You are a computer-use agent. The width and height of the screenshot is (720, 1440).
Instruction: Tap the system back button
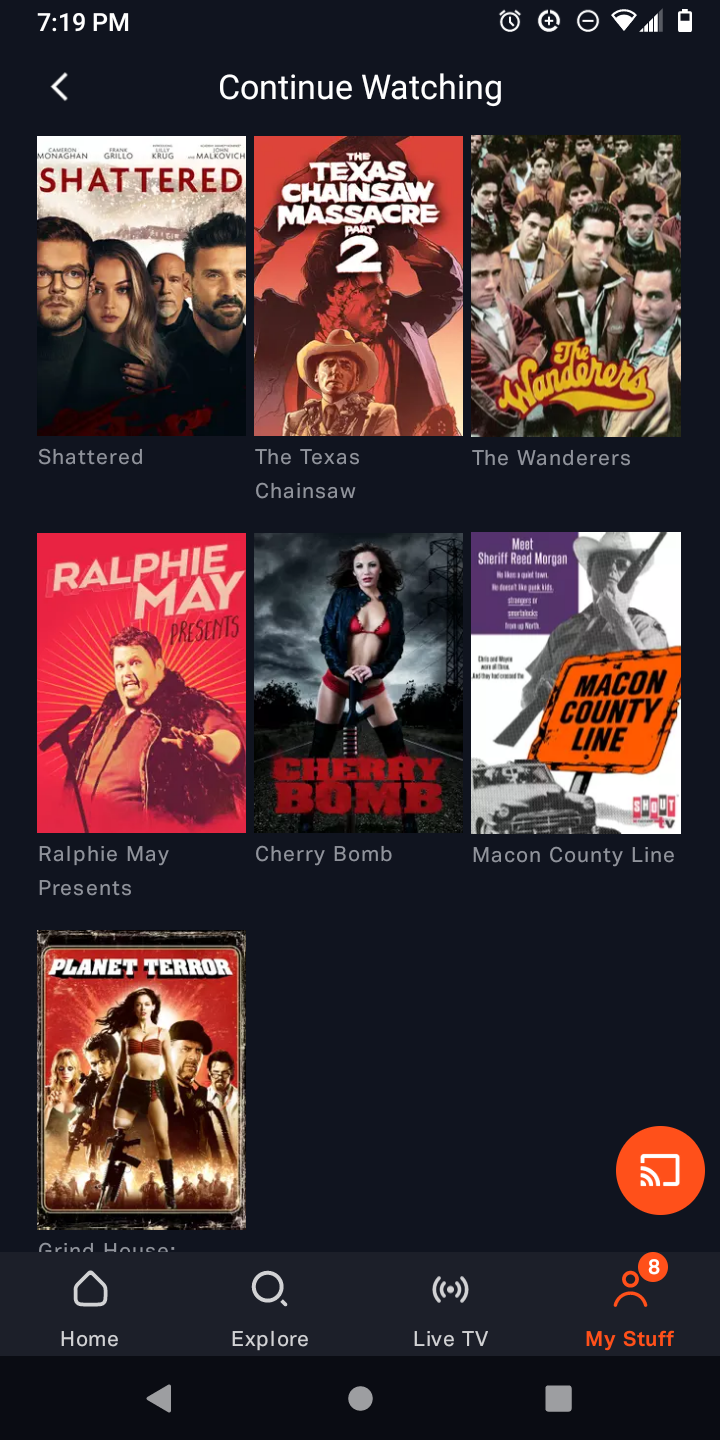pyautogui.click(x=160, y=1398)
